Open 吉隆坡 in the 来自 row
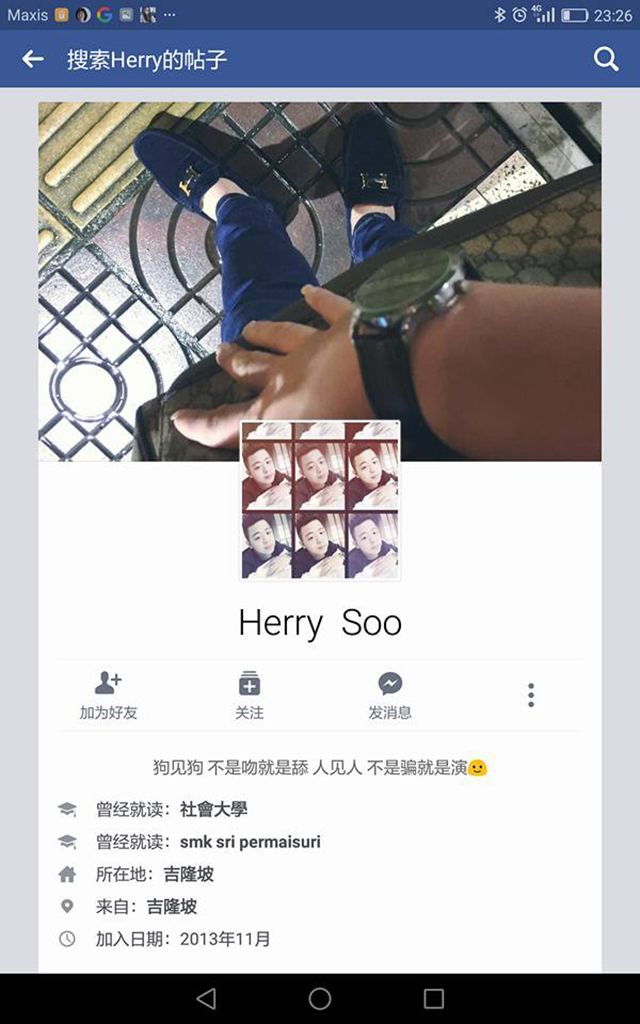The height and width of the screenshot is (1024, 640). point(172,906)
